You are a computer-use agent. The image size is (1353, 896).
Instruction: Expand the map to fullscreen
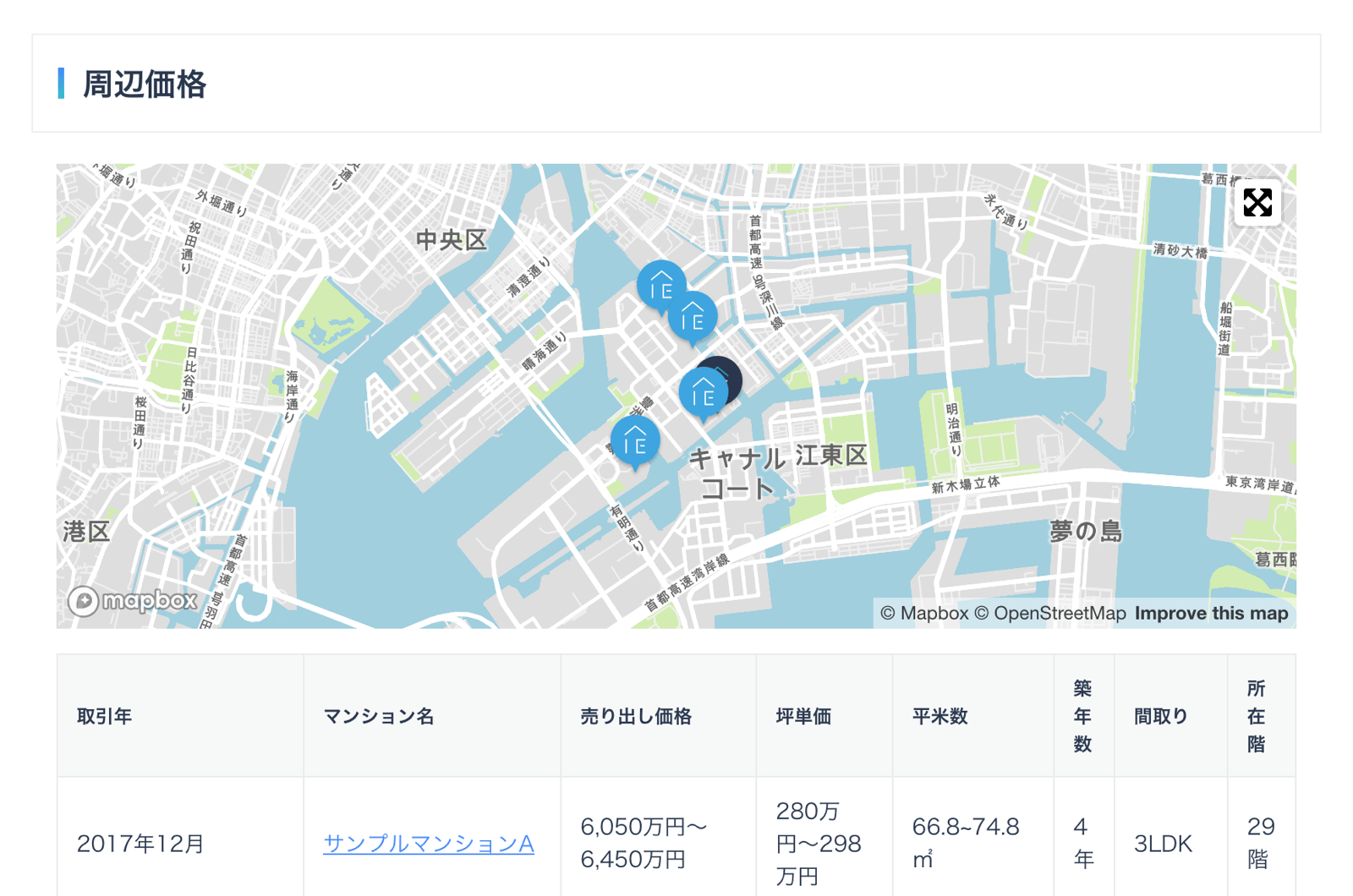coord(1257,203)
